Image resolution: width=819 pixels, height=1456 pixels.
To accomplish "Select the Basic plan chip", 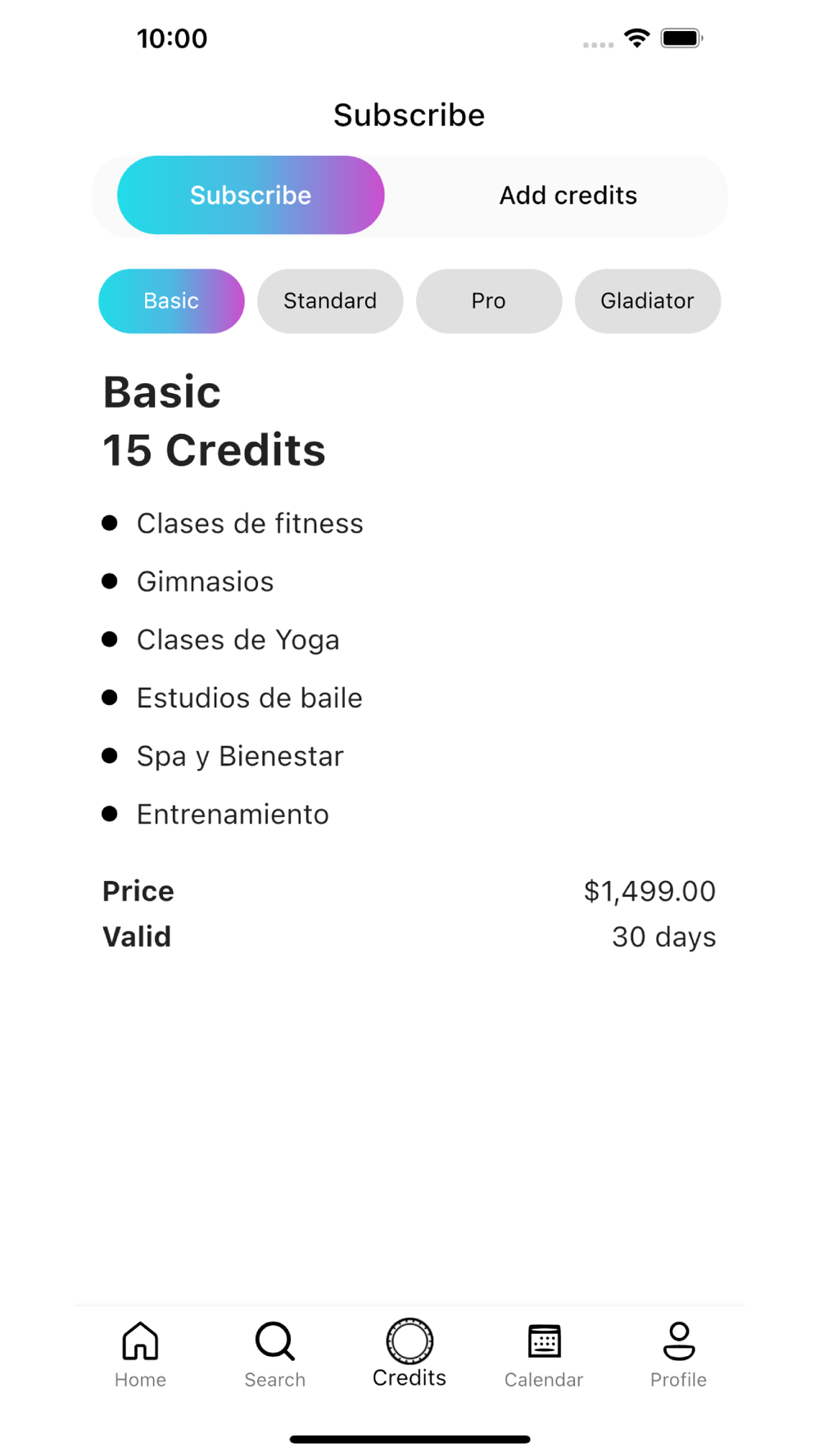I will [x=171, y=301].
